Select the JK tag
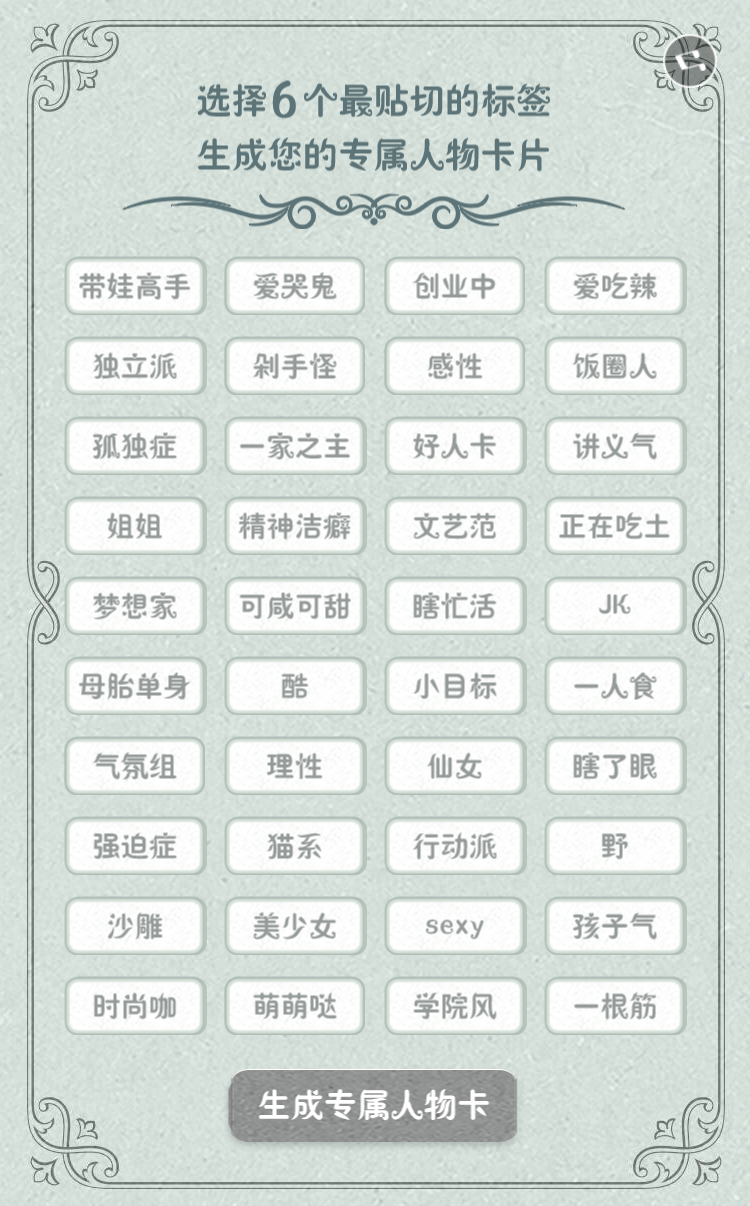Screen dimensions: 750x1206 (615, 606)
